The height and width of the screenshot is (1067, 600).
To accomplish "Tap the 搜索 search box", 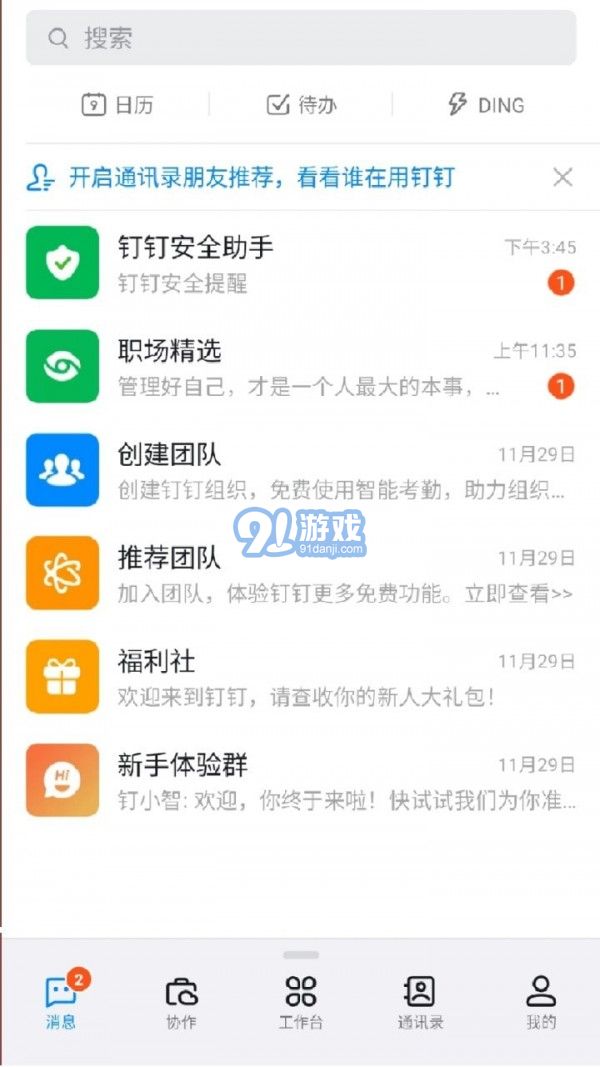I will pyautogui.click(x=300, y=38).
